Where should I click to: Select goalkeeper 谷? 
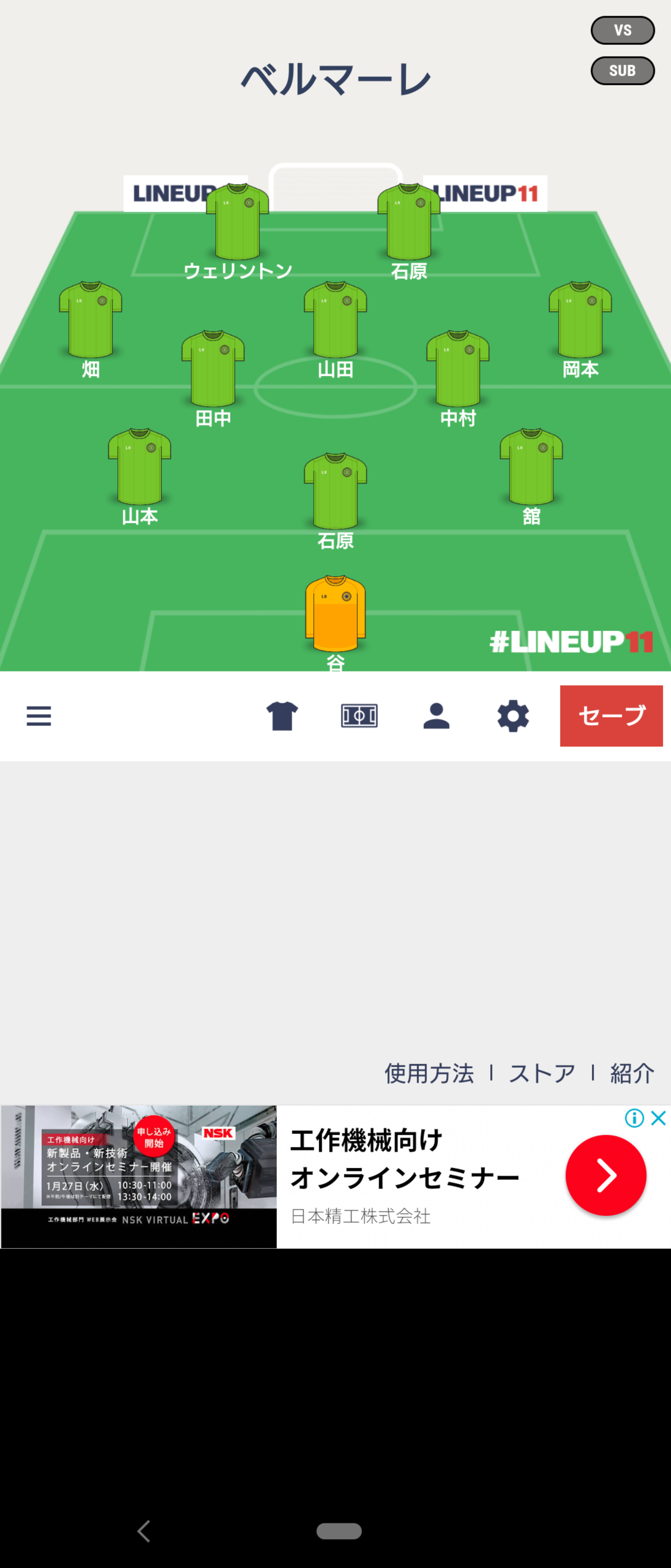(x=335, y=615)
